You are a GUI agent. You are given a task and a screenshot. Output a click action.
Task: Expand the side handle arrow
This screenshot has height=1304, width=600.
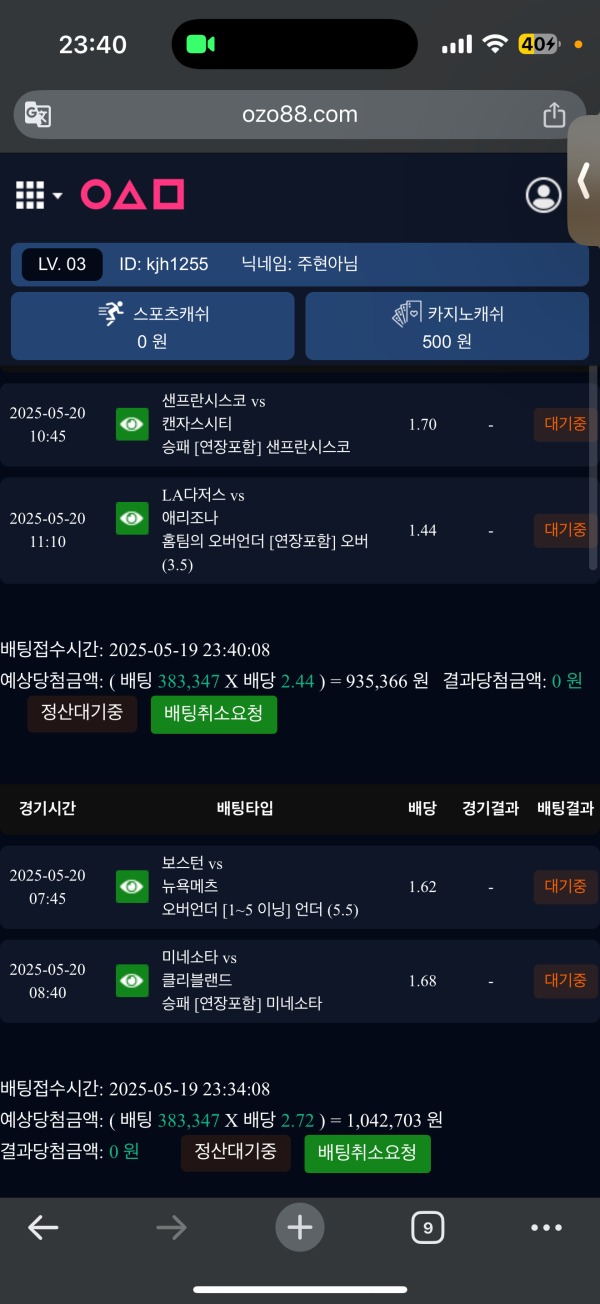[584, 181]
